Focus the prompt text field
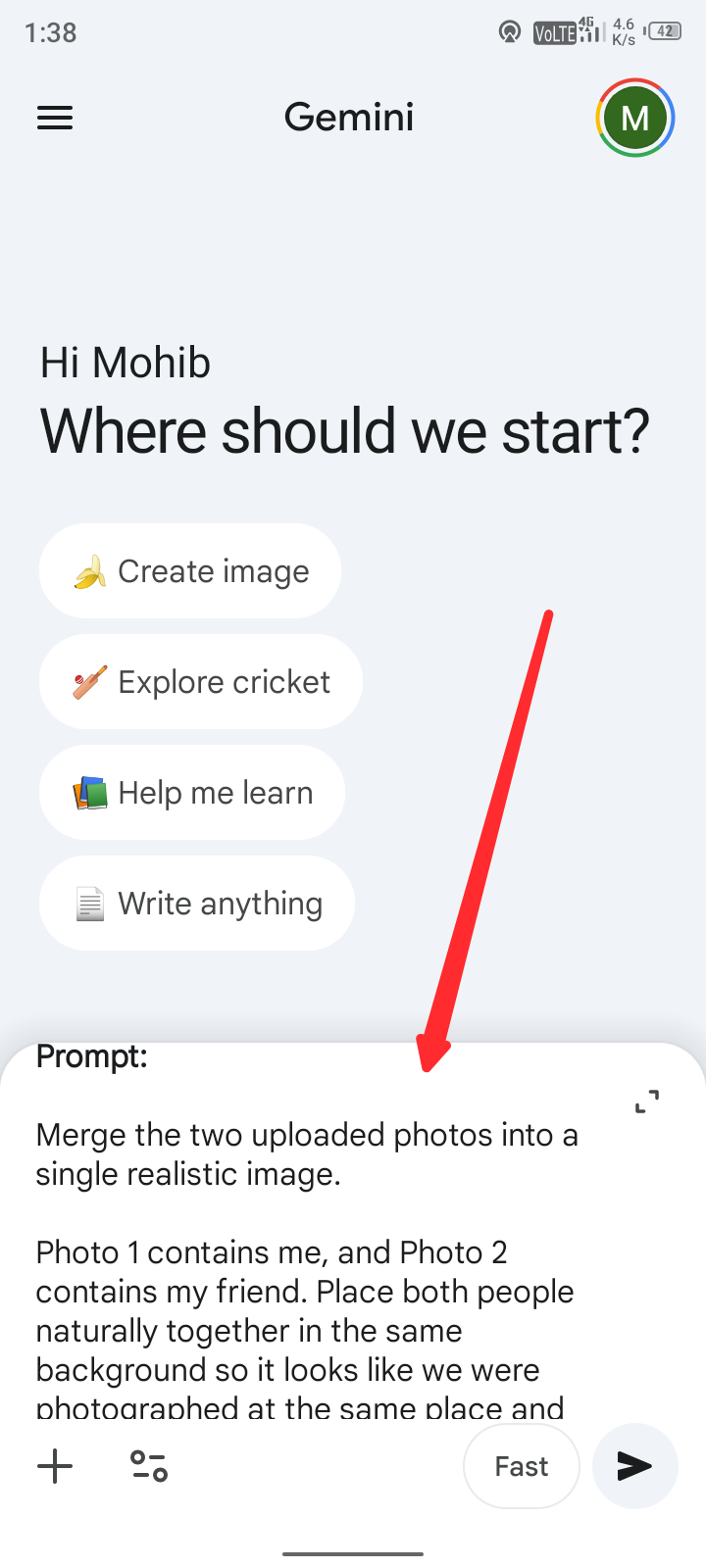Screen dimensions: 706x1568 click(x=314, y=1274)
